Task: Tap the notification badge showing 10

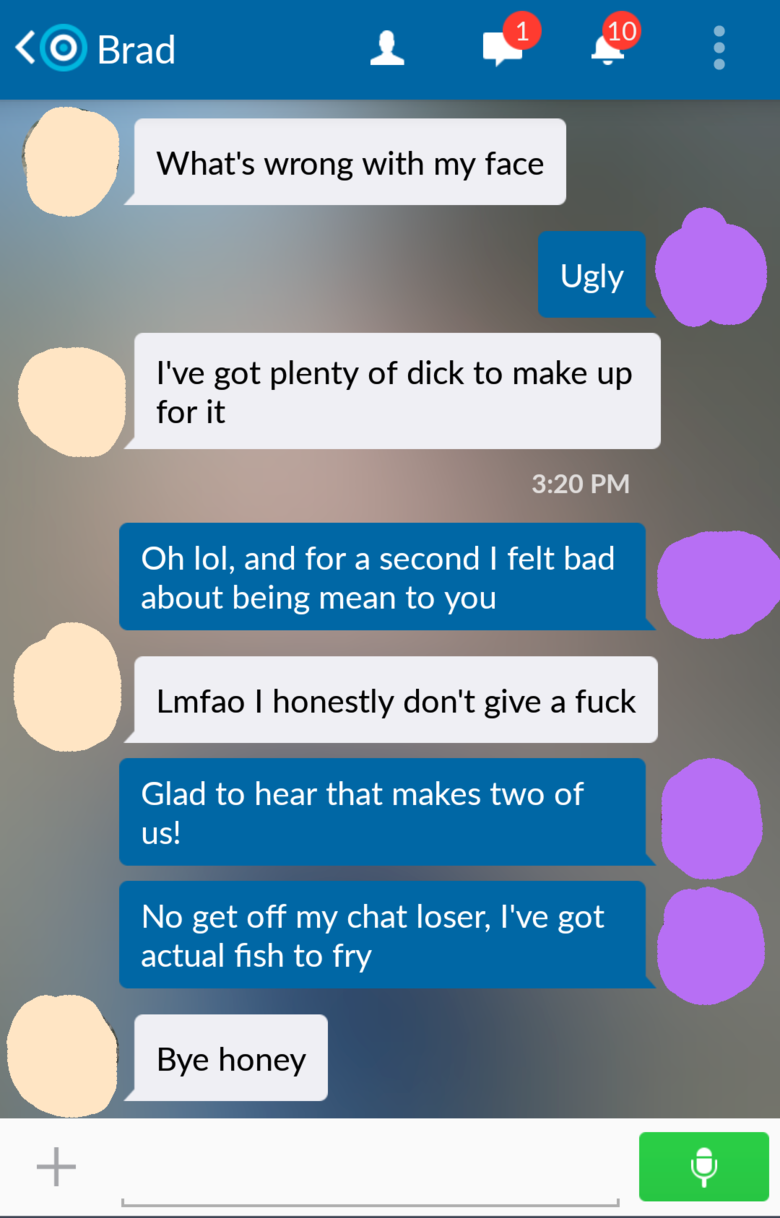Action: click(x=619, y=31)
